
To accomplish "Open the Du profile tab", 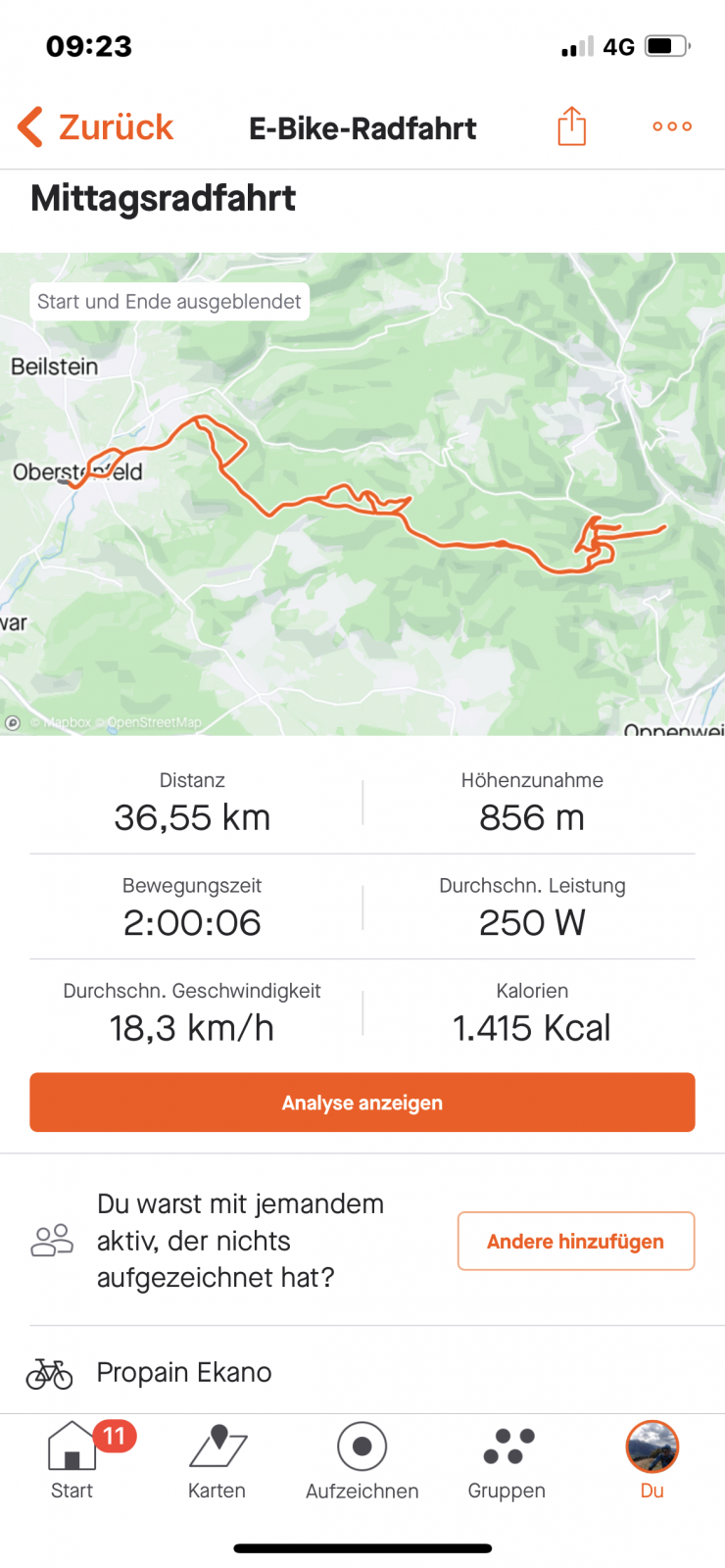I will 652,1460.
